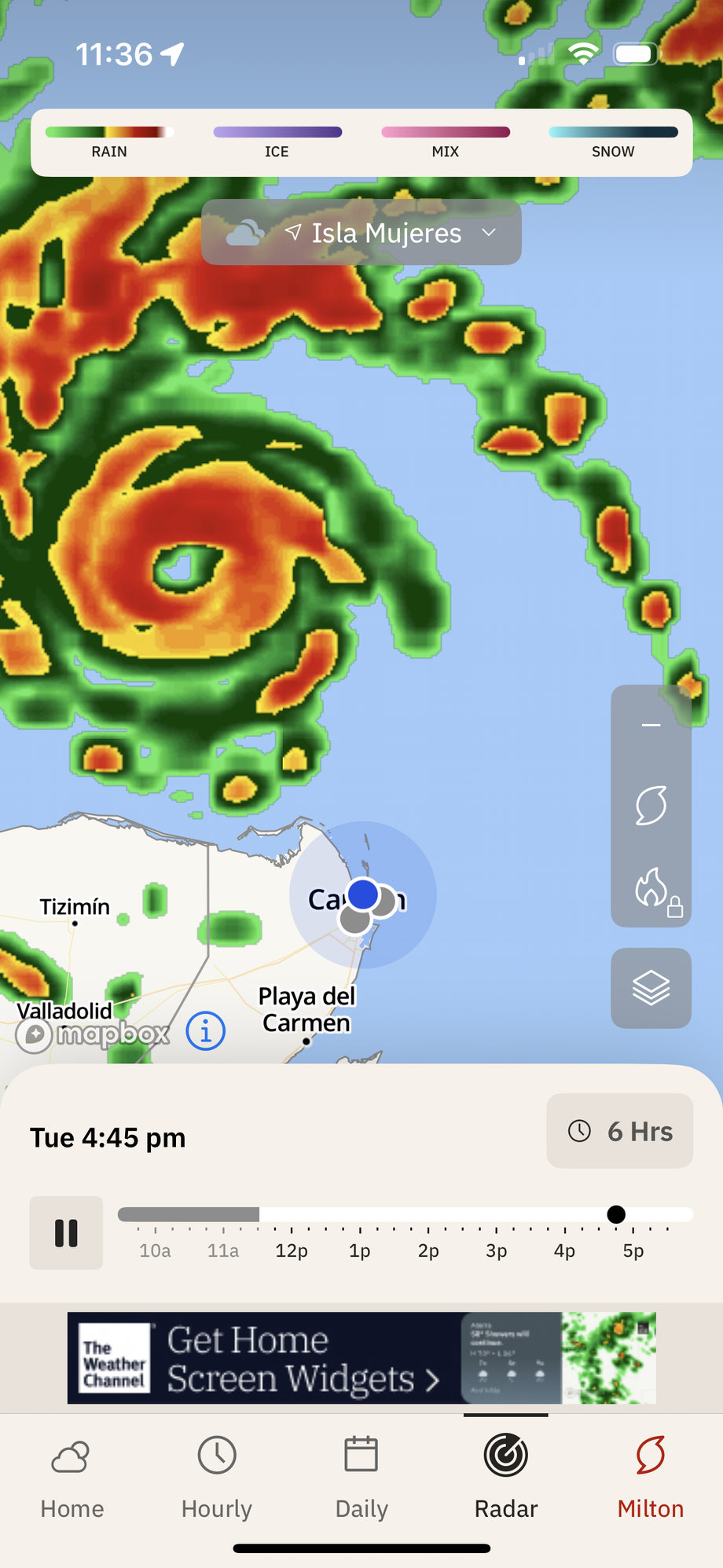Open the Milton hurricane tab
Viewport: 723px width, 1568px height.
(x=651, y=1476)
